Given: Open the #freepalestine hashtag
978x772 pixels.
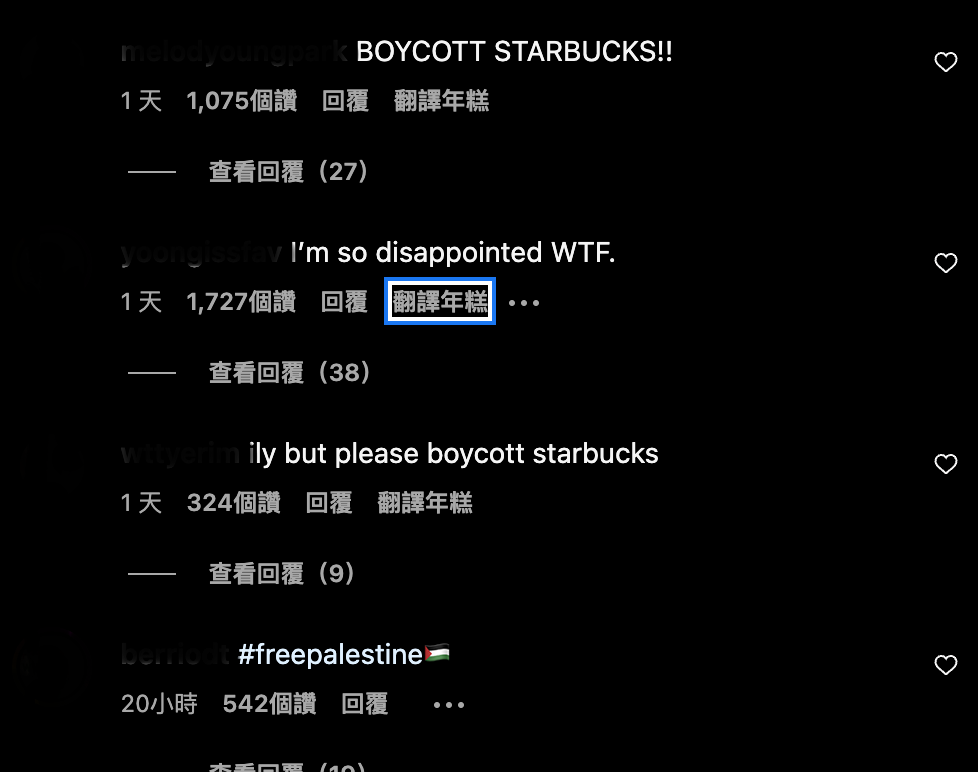Looking at the screenshot, I should click(x=331, y=655).
